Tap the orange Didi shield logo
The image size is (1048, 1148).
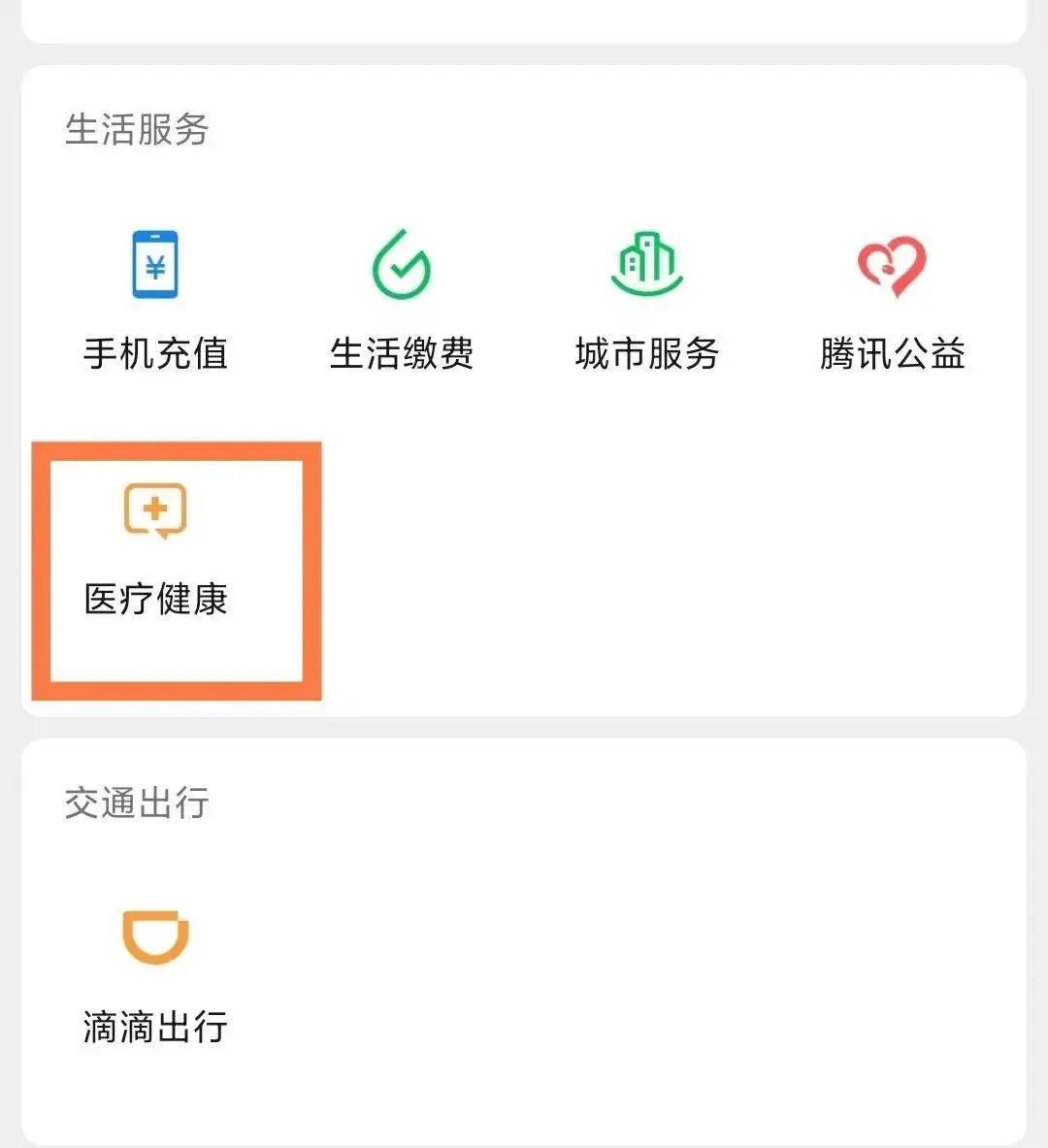tap(153, 935)
